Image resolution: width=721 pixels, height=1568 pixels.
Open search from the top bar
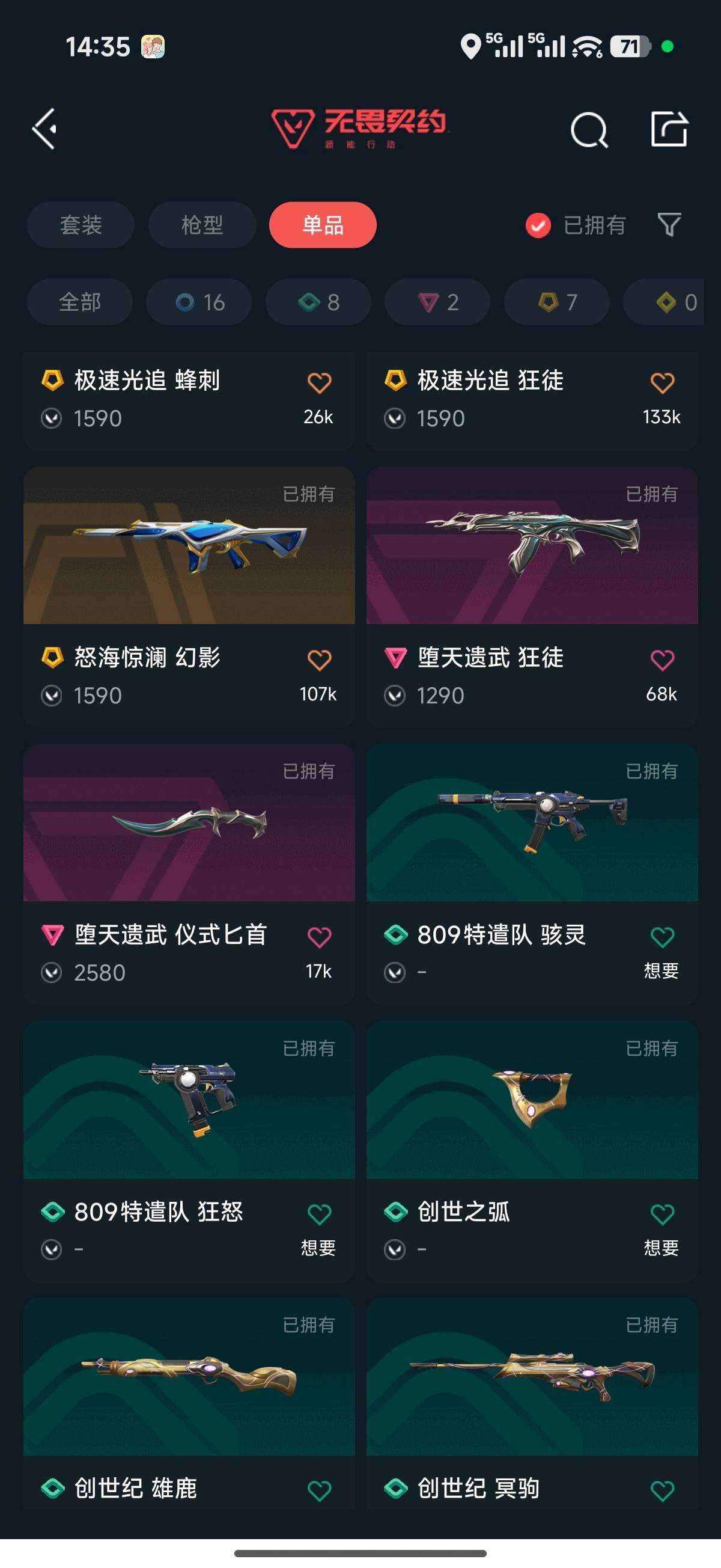coord(588,129)
